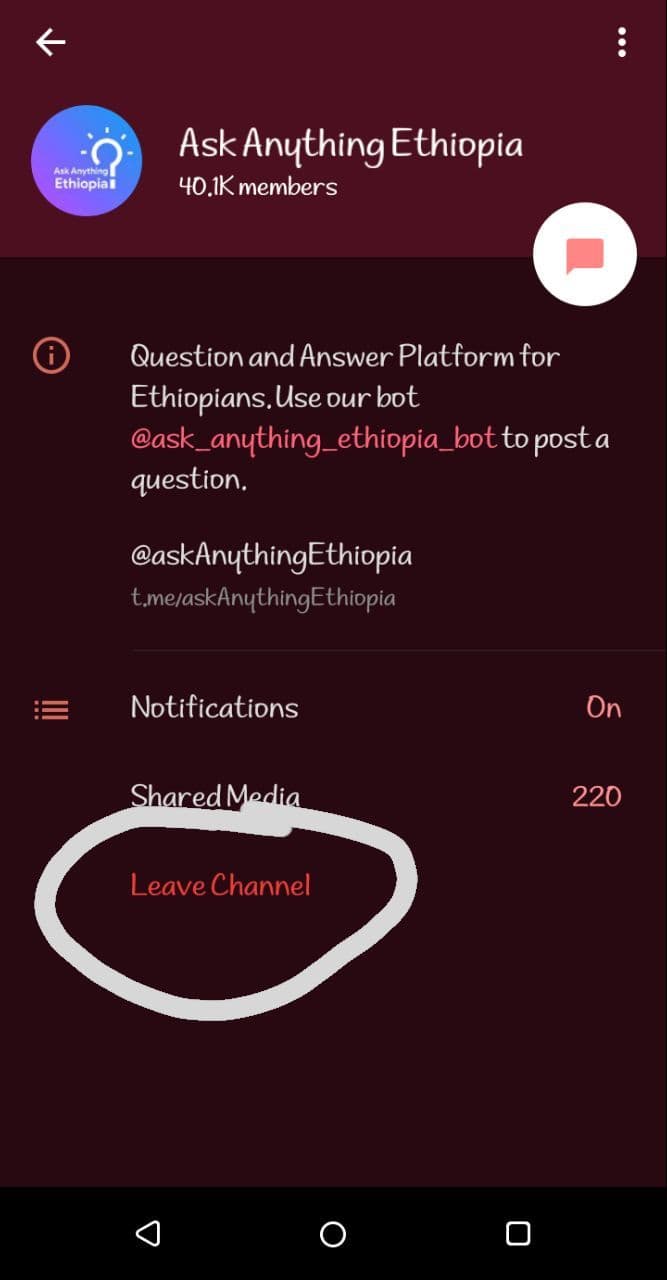Open Shared Media with 220 items
The height and width of the screenshot is (1280, 667).
[x=333, y=796]
